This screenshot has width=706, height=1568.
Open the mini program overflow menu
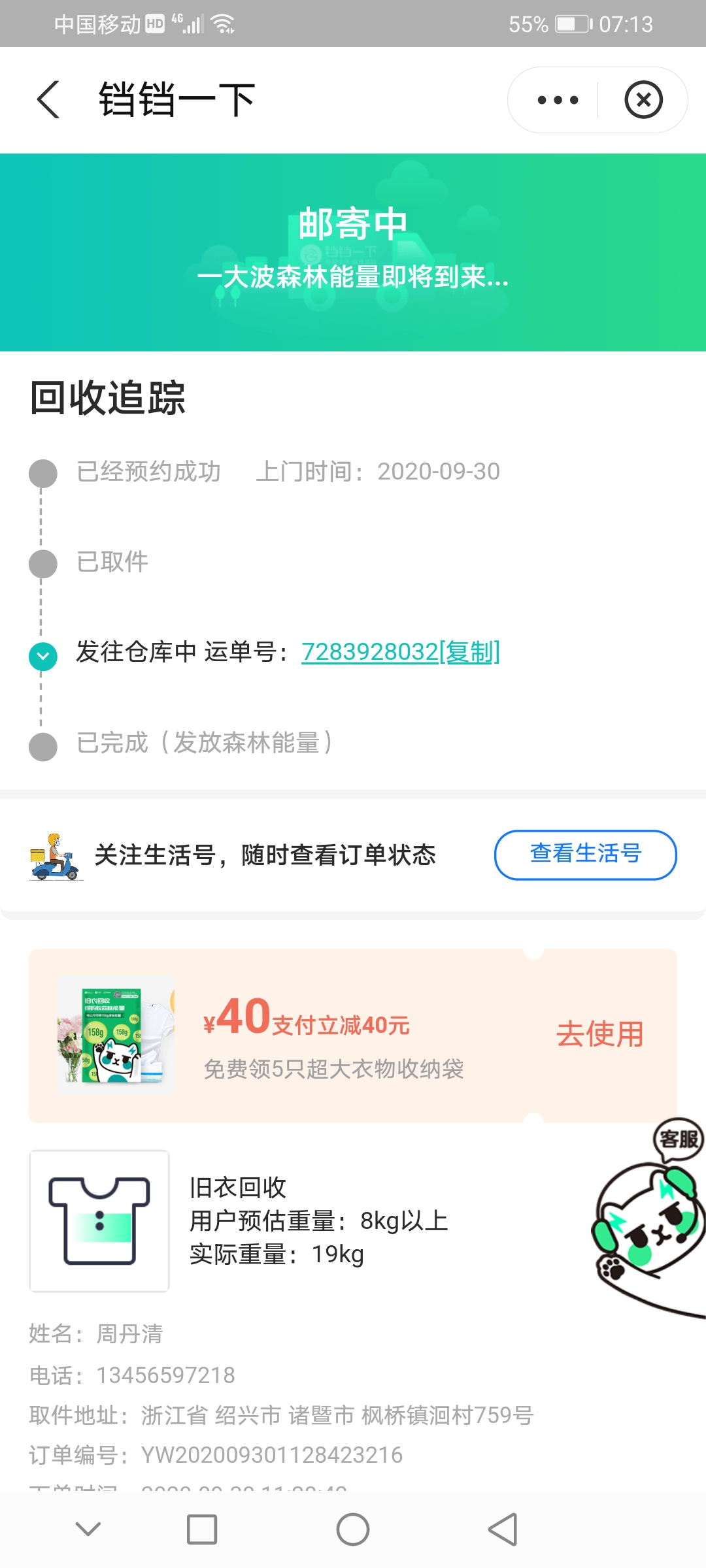coord(557,100)
